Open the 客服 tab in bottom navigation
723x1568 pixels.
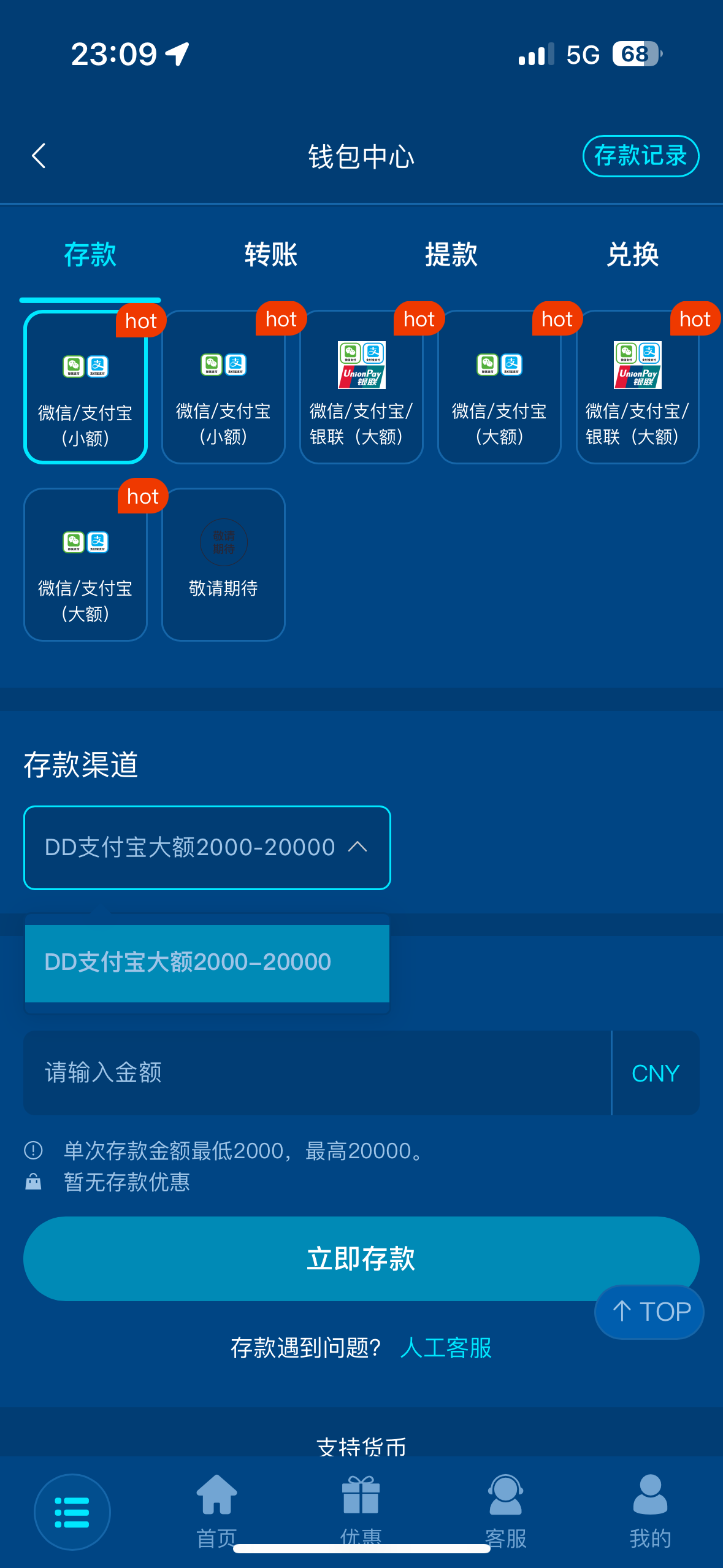(x=506, y=1510)
